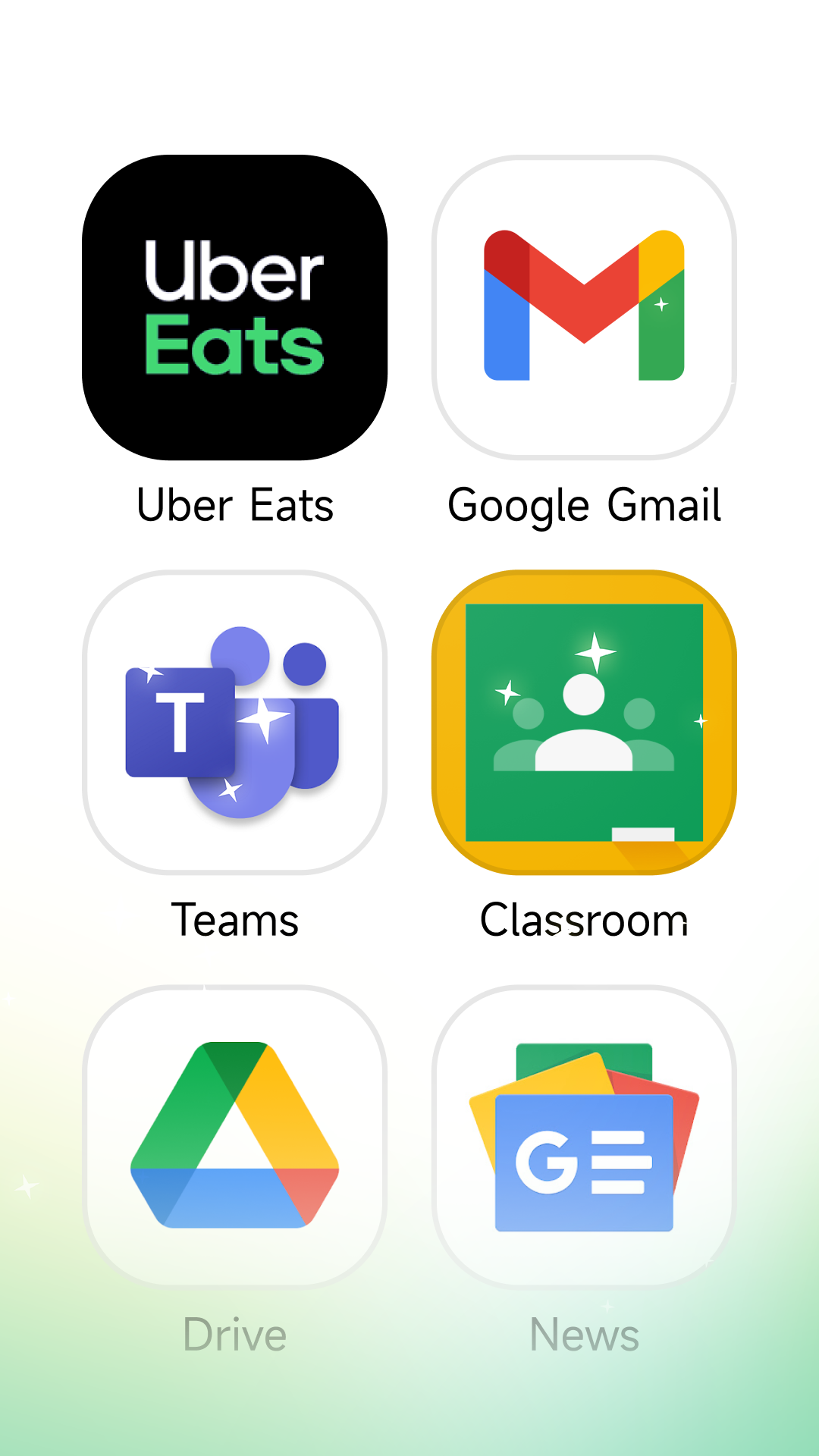819x1456 pixels.
Task: Select the Teams text label
Action: [x=235, y=919]
